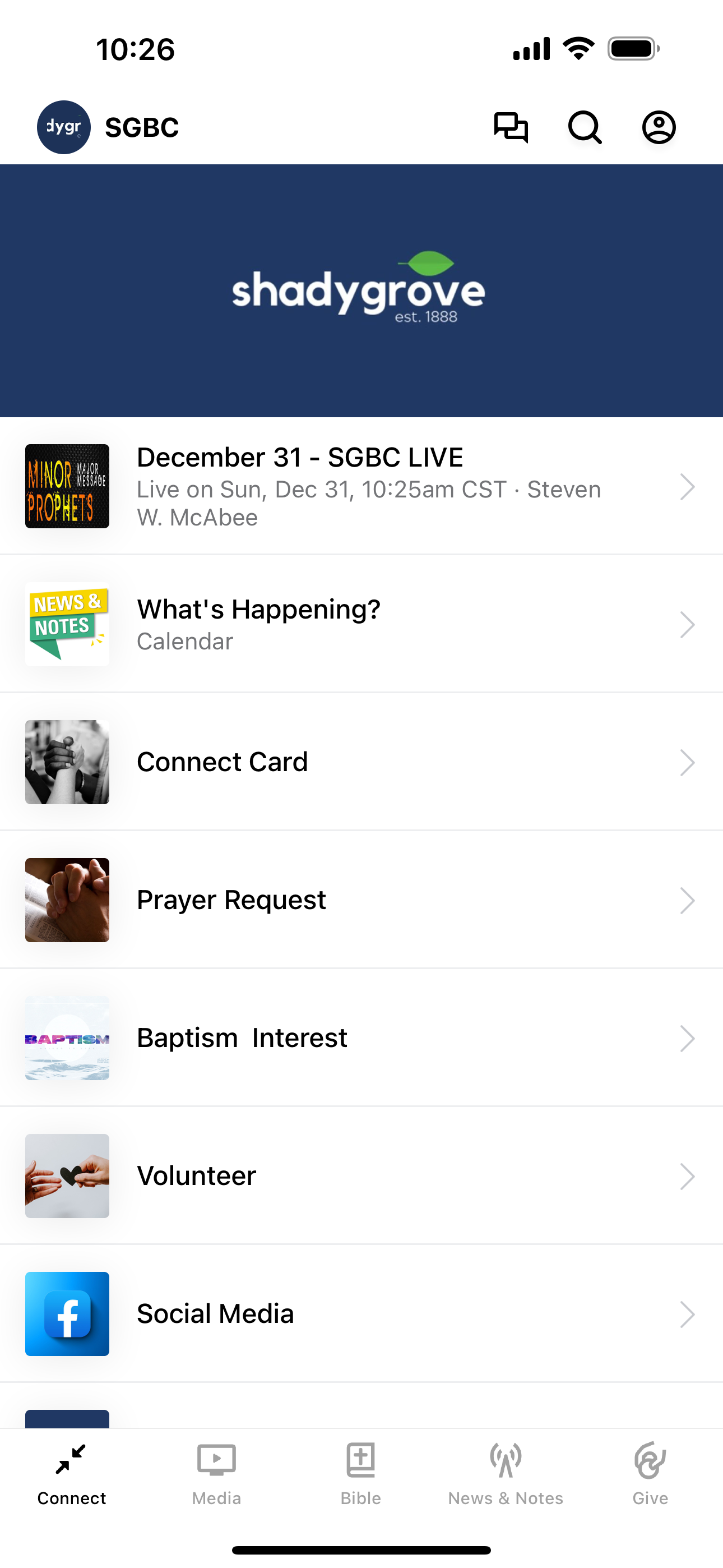Switch to the Media tab
This screenshot has height=1568, width=723.
(x=217, y=1473)
